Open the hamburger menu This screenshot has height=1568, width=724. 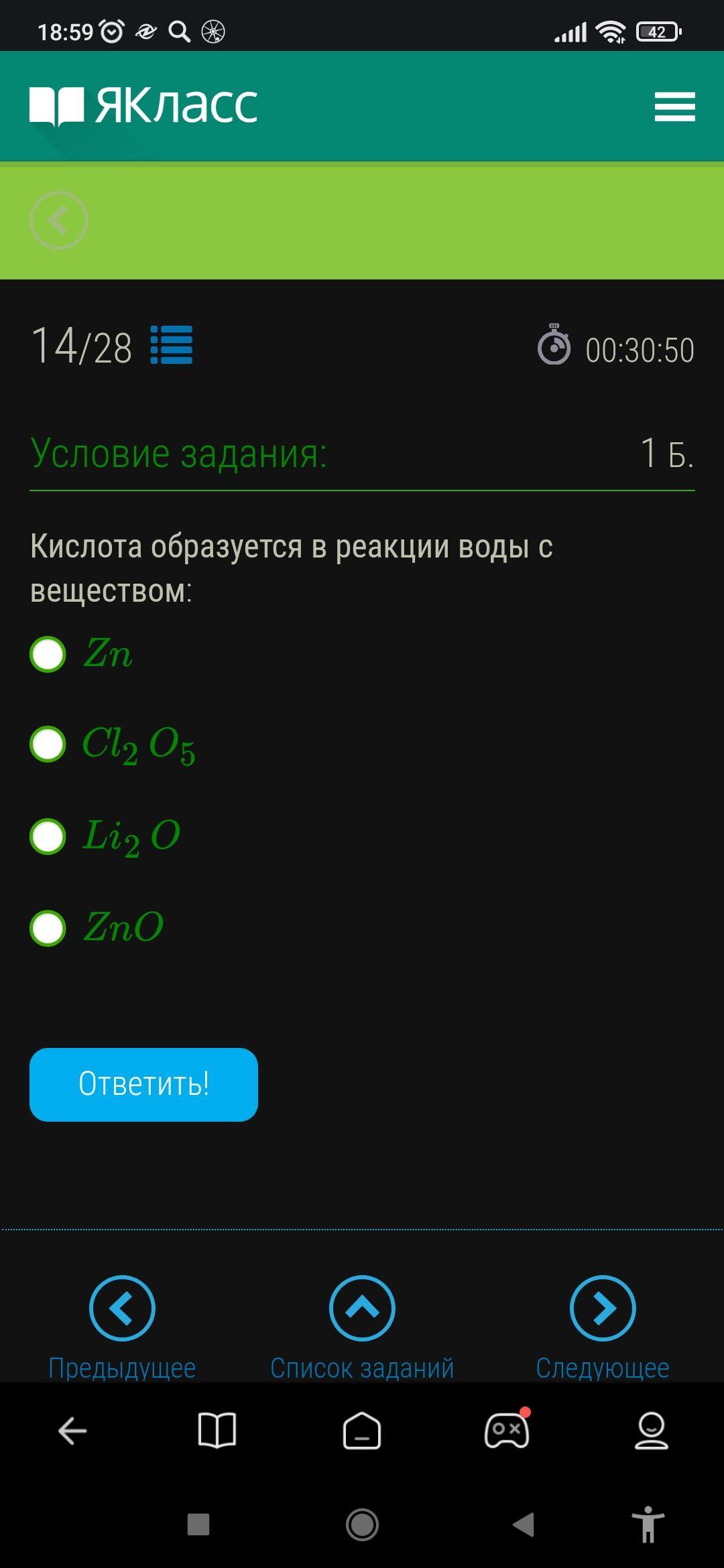[x=674, y=107]
